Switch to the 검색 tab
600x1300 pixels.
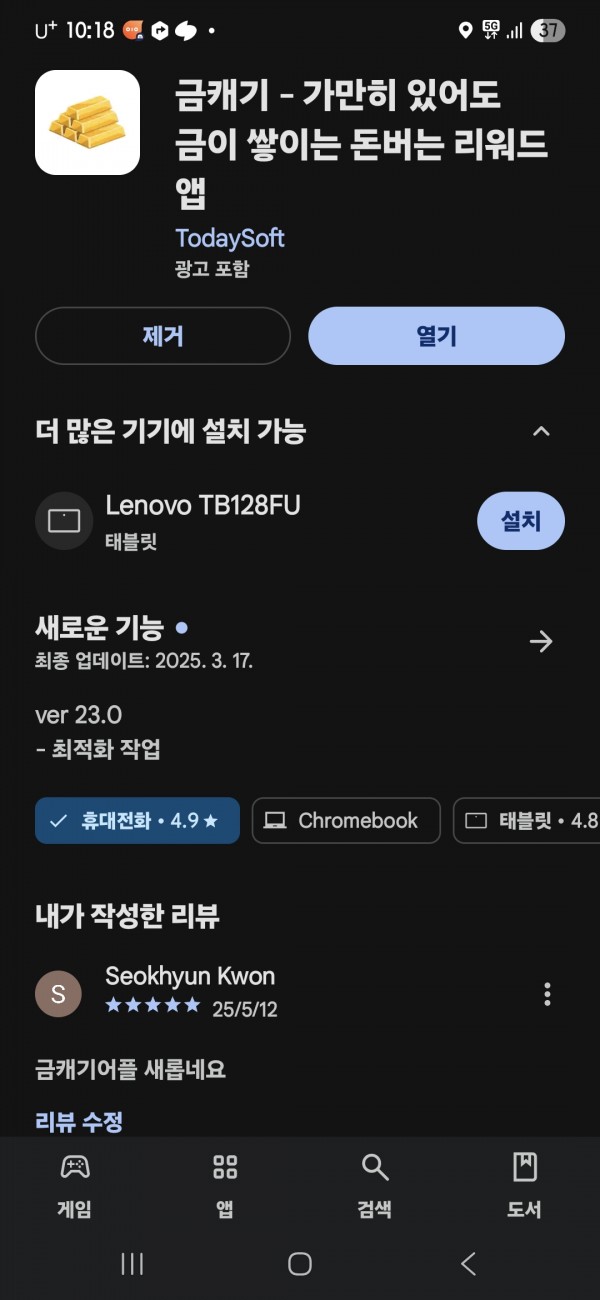375,1186
